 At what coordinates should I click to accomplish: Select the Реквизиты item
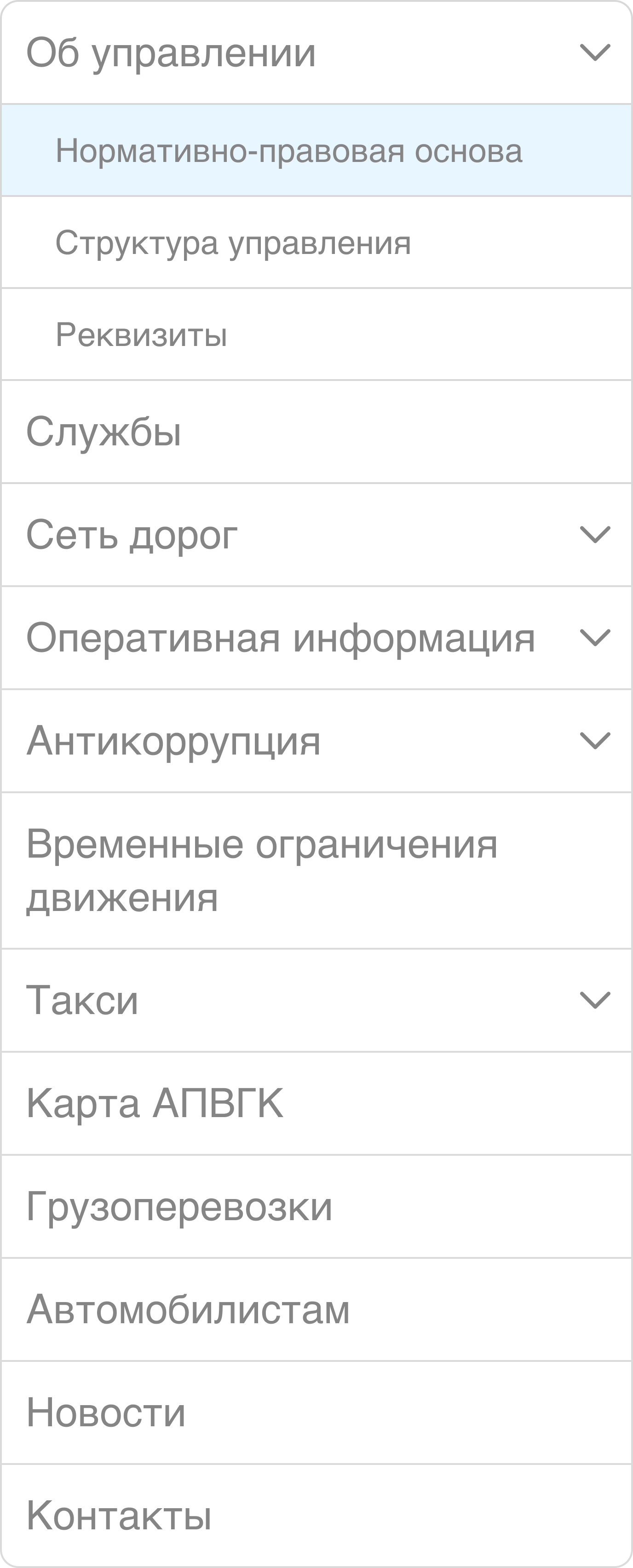point(141,334)
